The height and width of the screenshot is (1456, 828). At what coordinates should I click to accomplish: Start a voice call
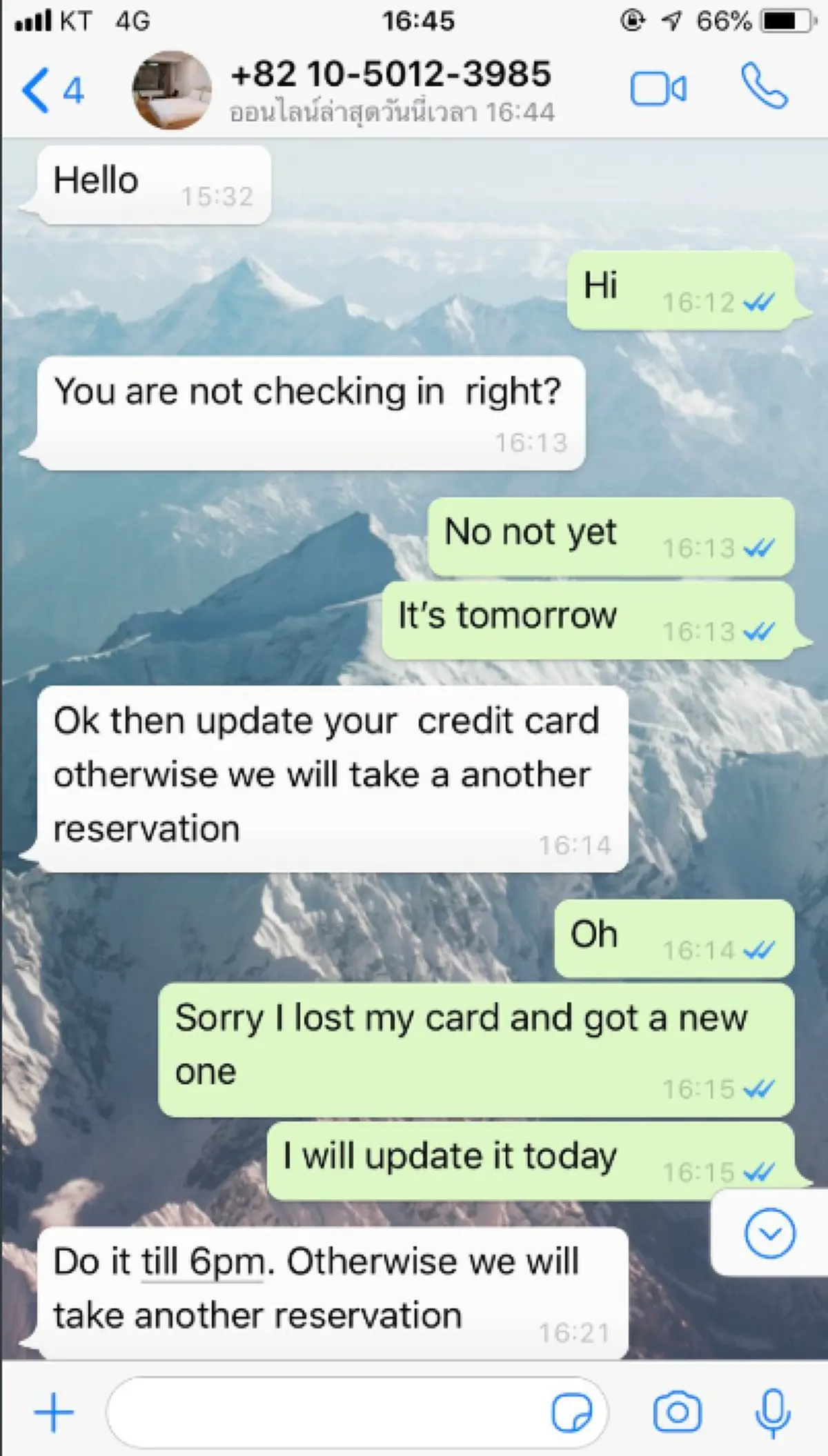point(764,88)
